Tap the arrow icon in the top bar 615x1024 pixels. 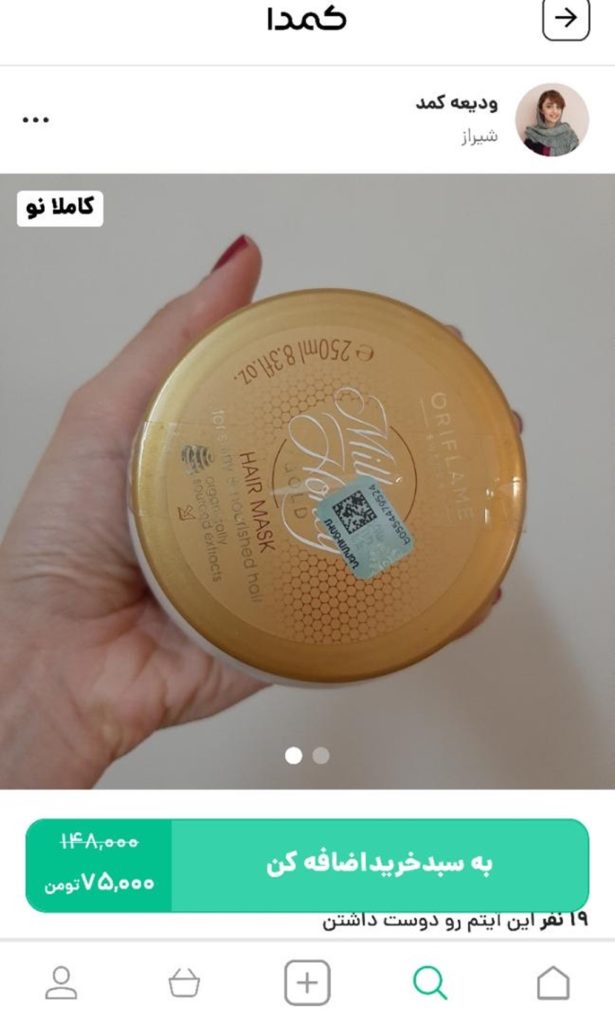click(566, 20)
